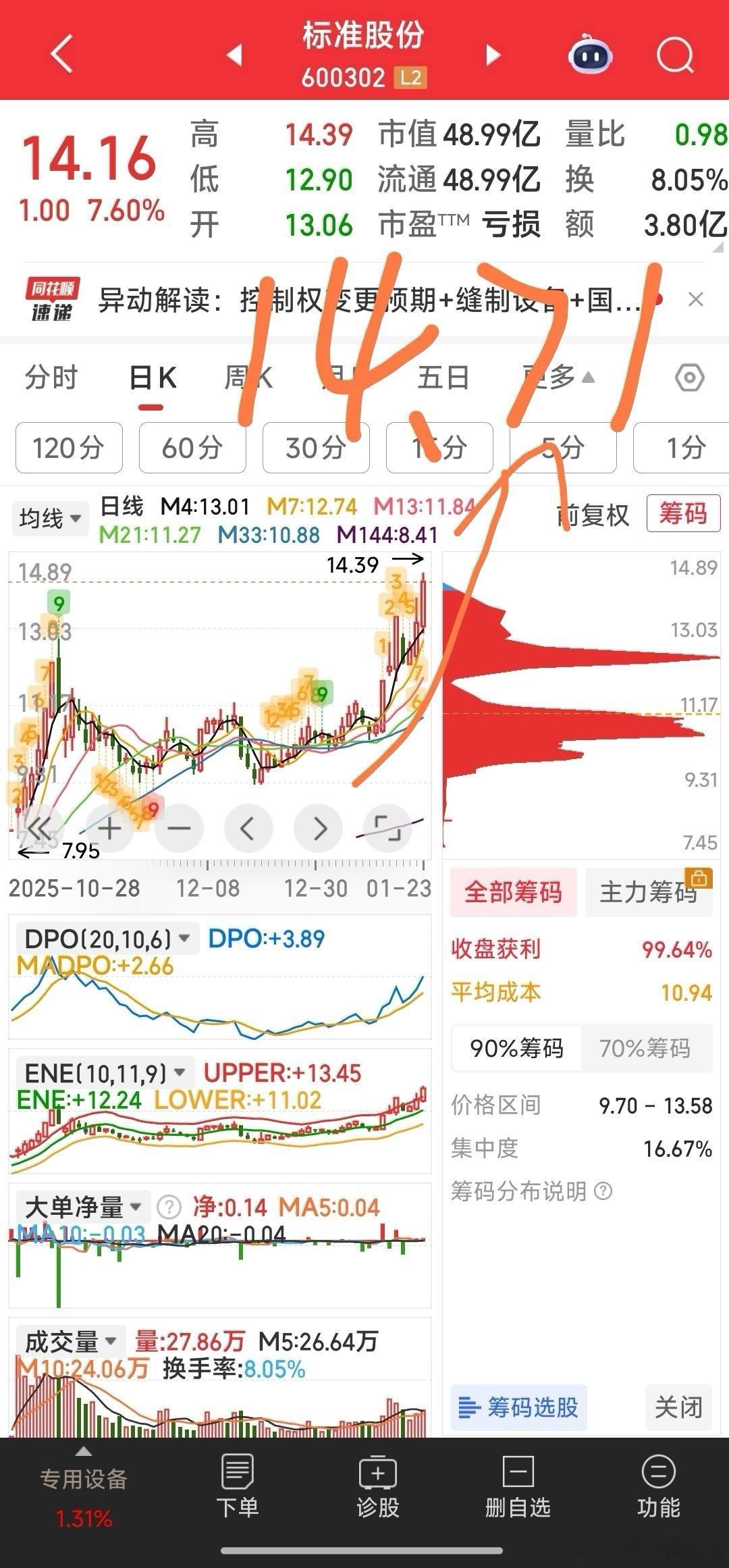The width and height of the screenshot is (729, 1568).
Task: Expand chart to fullscreen with corner icon
Action: click(x=387, y=828)
